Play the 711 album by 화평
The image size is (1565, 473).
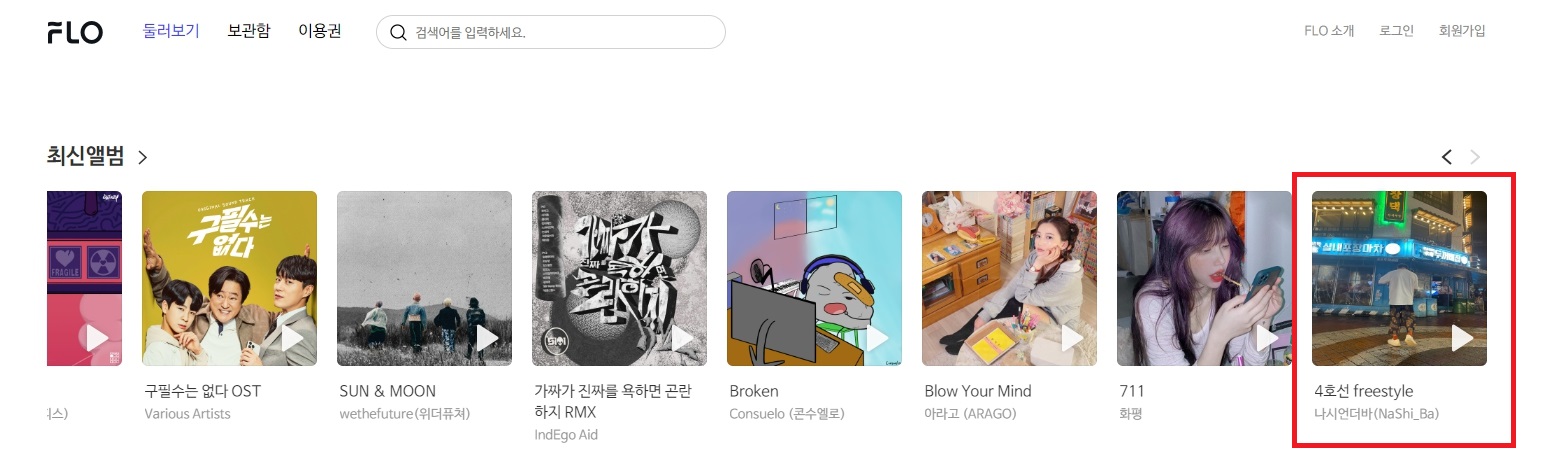coord(1267,338)
